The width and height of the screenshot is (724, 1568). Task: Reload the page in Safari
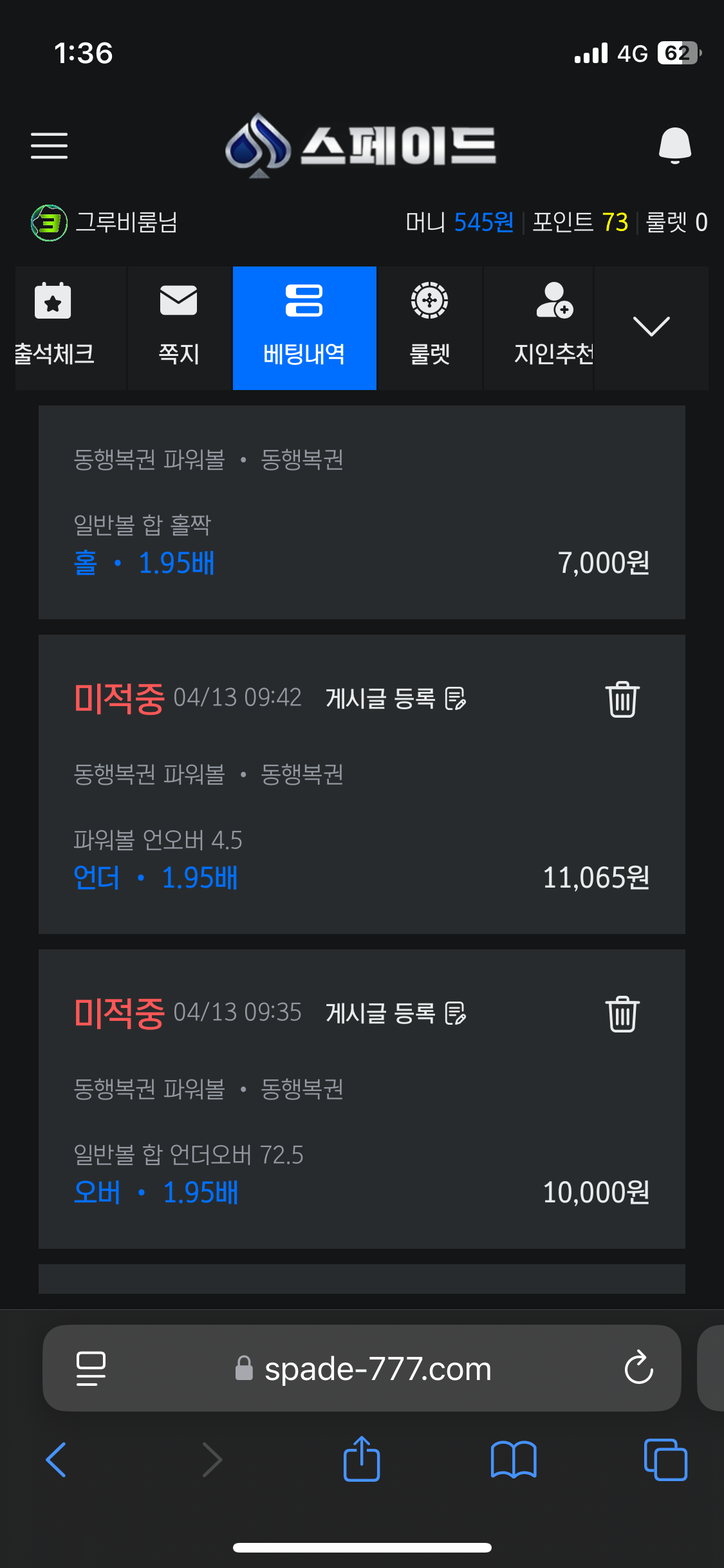point(638,1367)
